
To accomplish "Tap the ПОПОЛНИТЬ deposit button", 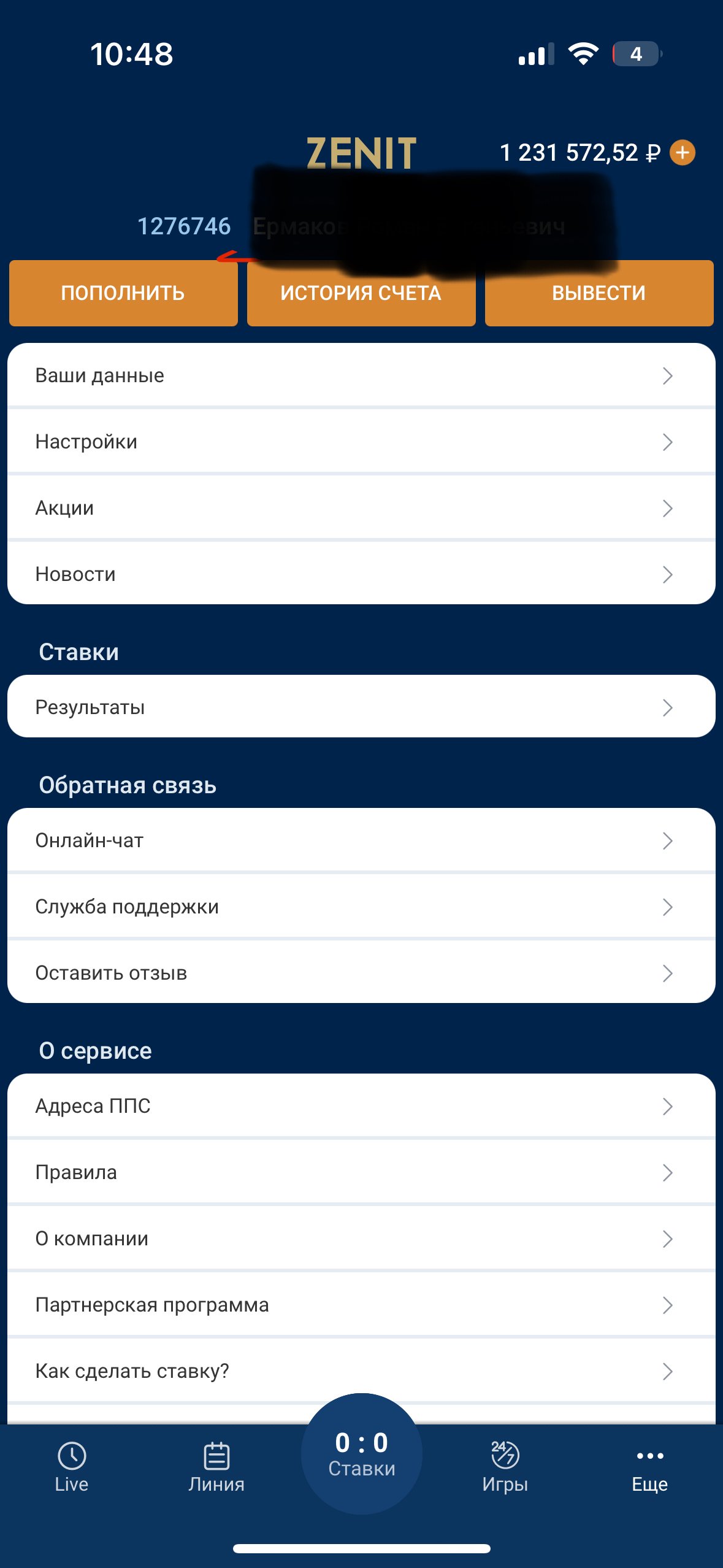I will click(x=123, y=293).
